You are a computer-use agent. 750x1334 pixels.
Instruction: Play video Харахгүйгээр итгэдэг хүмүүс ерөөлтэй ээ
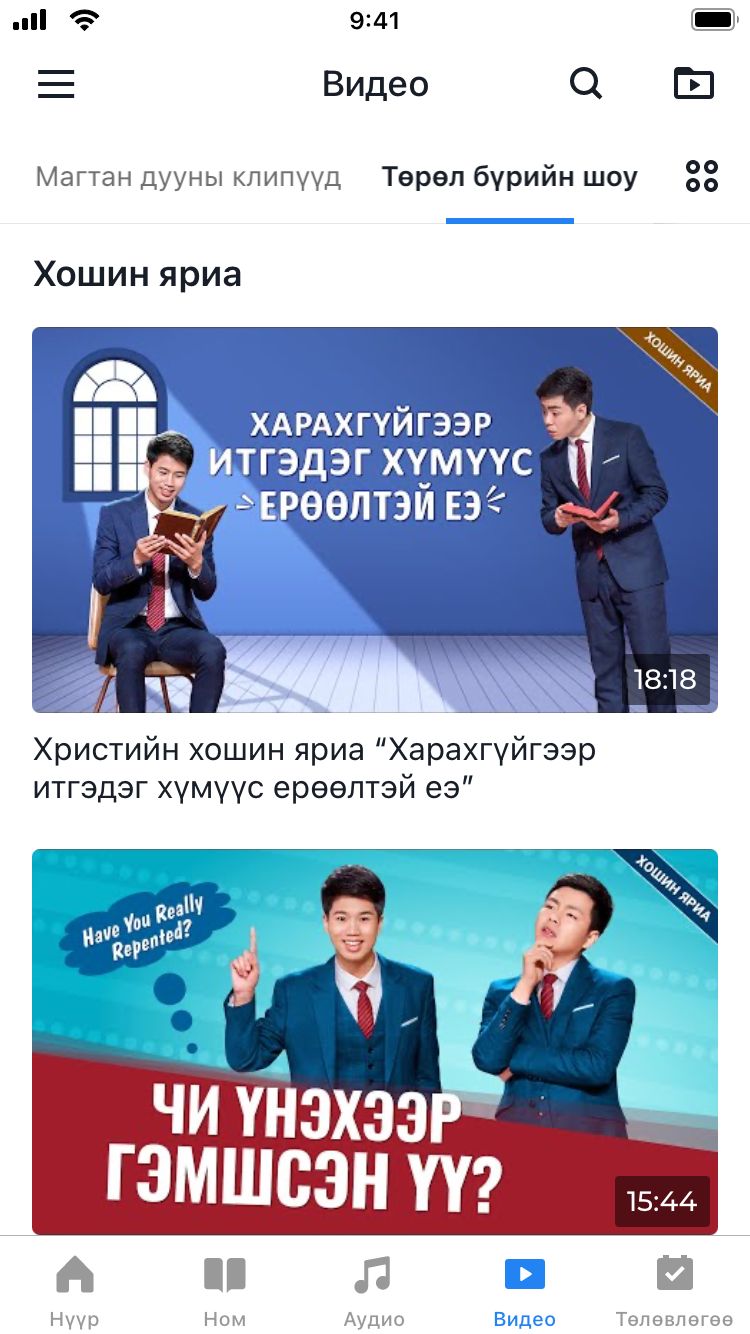pyautogui.click(x=375, y=519)
